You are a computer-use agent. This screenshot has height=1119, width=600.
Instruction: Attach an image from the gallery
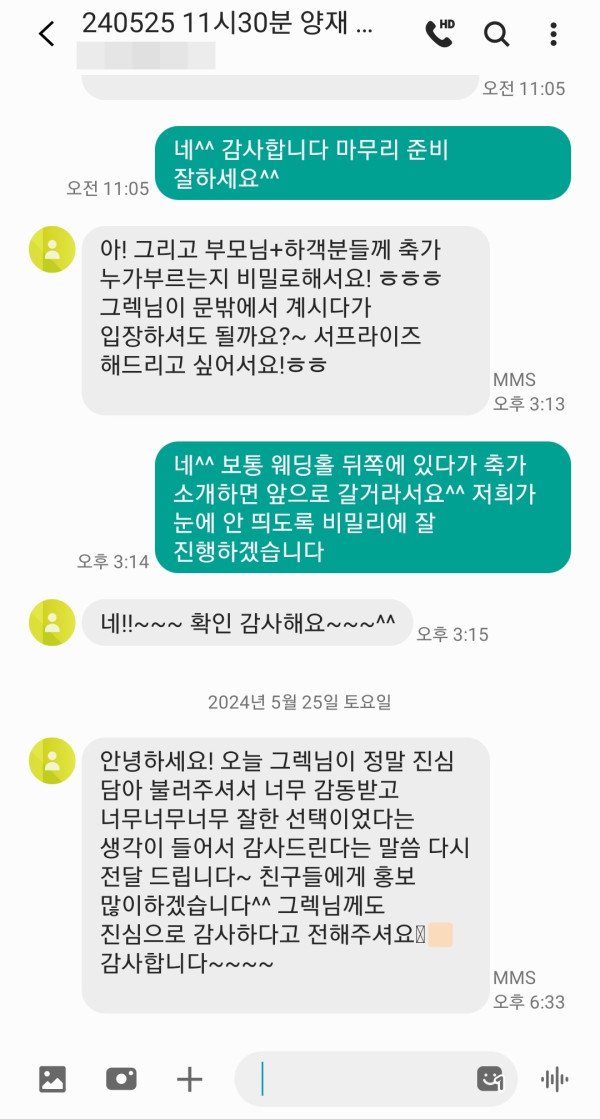[x=52, y=1079]
